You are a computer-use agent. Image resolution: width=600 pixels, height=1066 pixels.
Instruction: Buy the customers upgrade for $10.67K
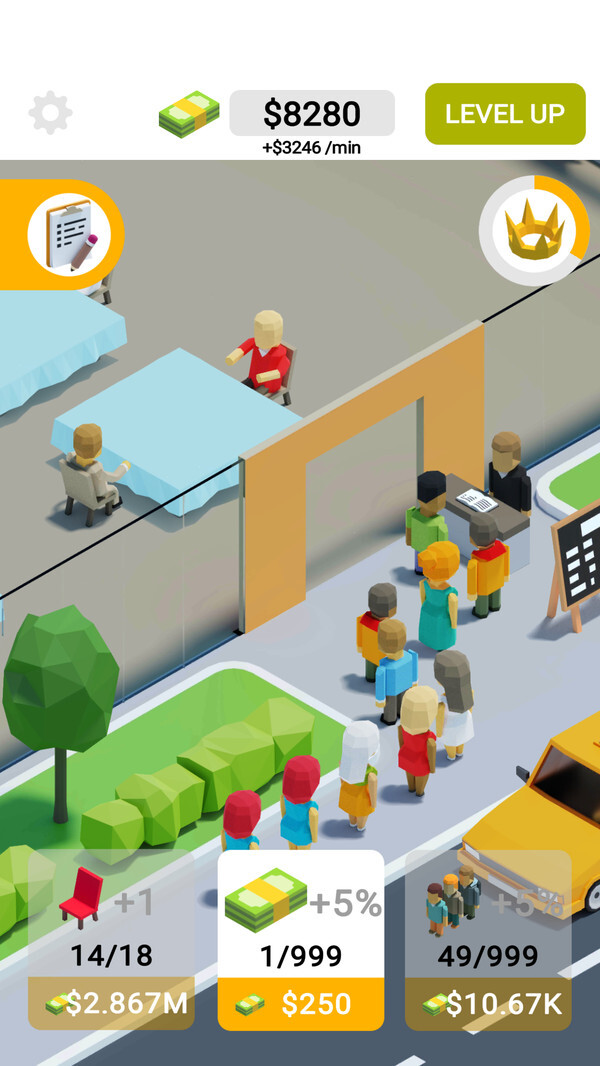(488, 939)
